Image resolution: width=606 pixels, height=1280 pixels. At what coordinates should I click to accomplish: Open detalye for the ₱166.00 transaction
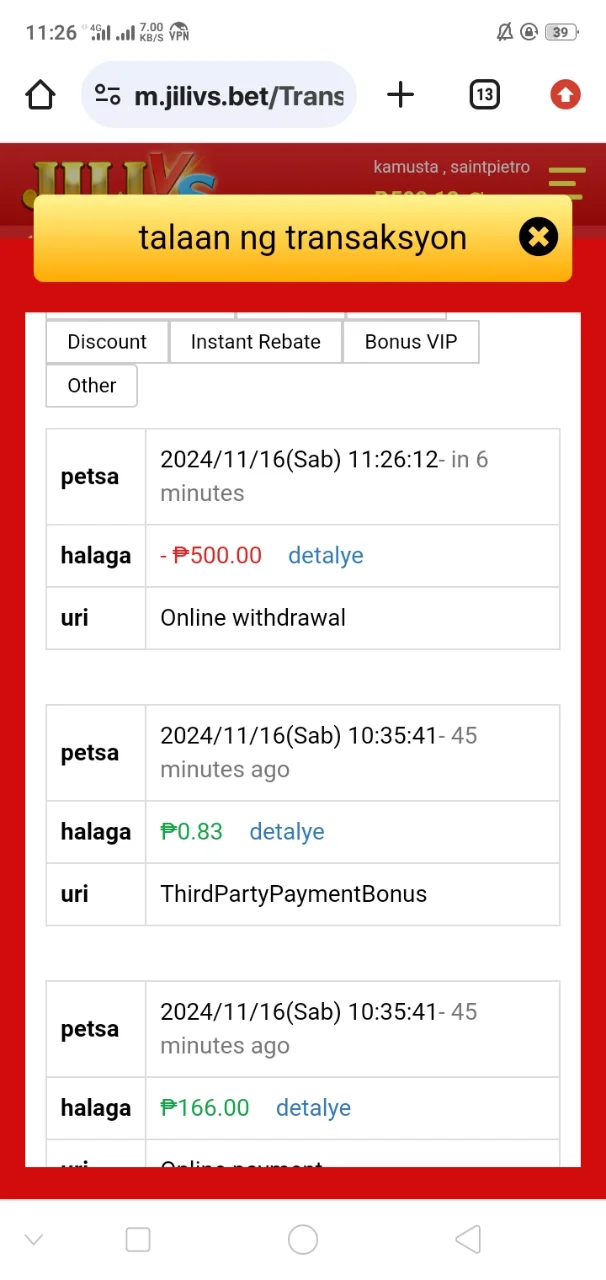pyautogui.click(x=313, y=1108)
